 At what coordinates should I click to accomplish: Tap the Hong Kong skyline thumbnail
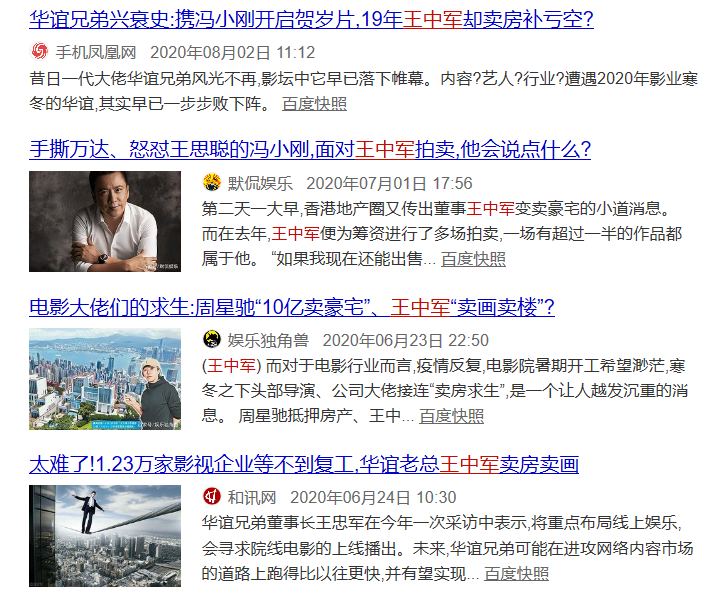pyautogui.click(x=105, y=379)
